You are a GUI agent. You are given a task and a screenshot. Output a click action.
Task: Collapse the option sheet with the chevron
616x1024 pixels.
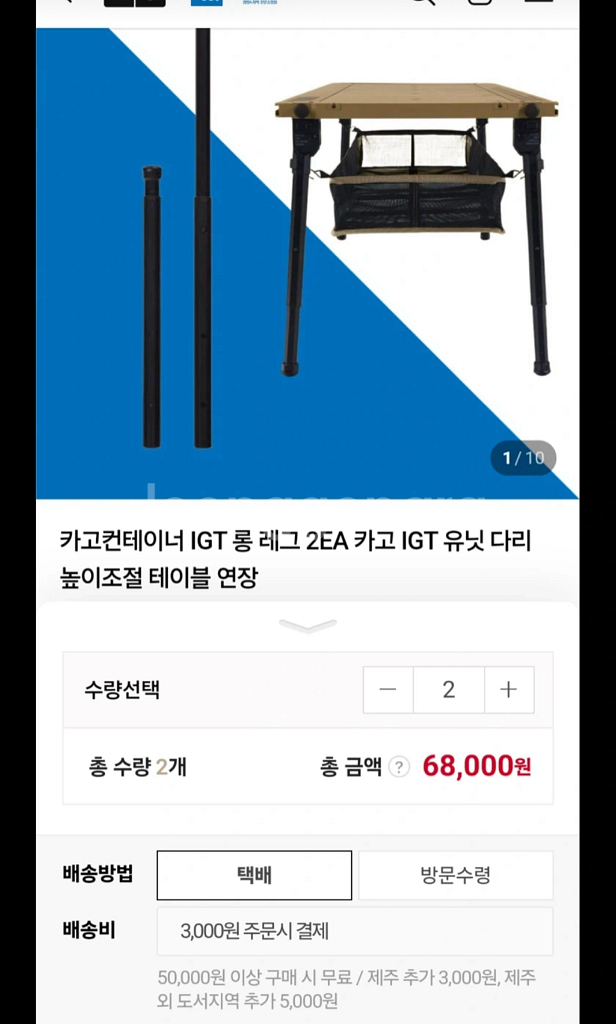[x=308, y=626]
